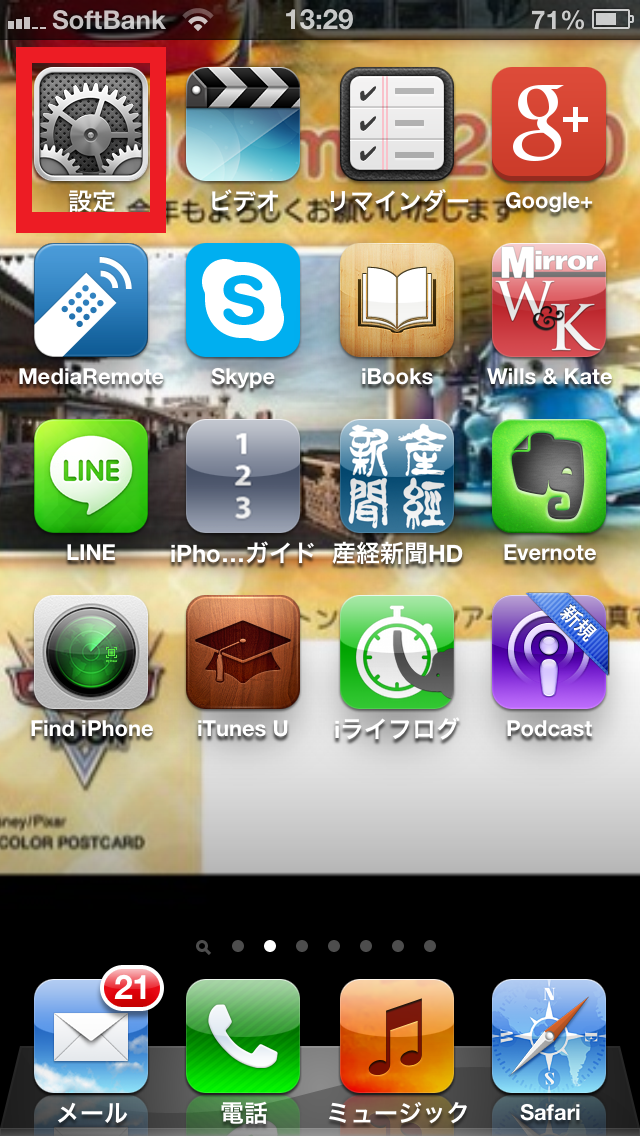The height and width of the screenshot is (1136, 640).
Task: Open the iPhone user guide app
Action: tap(243, 476)
